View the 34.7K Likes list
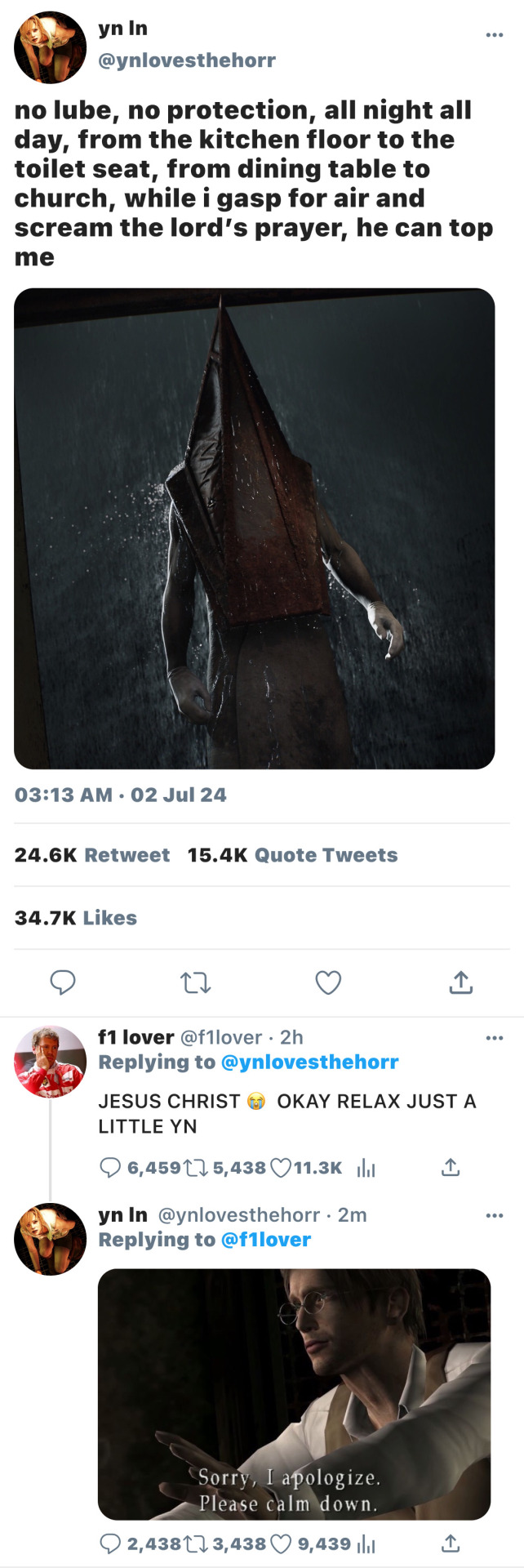The height and width of the screenshot is (1568, 524). pyautogui.click(x=75, y=918)
